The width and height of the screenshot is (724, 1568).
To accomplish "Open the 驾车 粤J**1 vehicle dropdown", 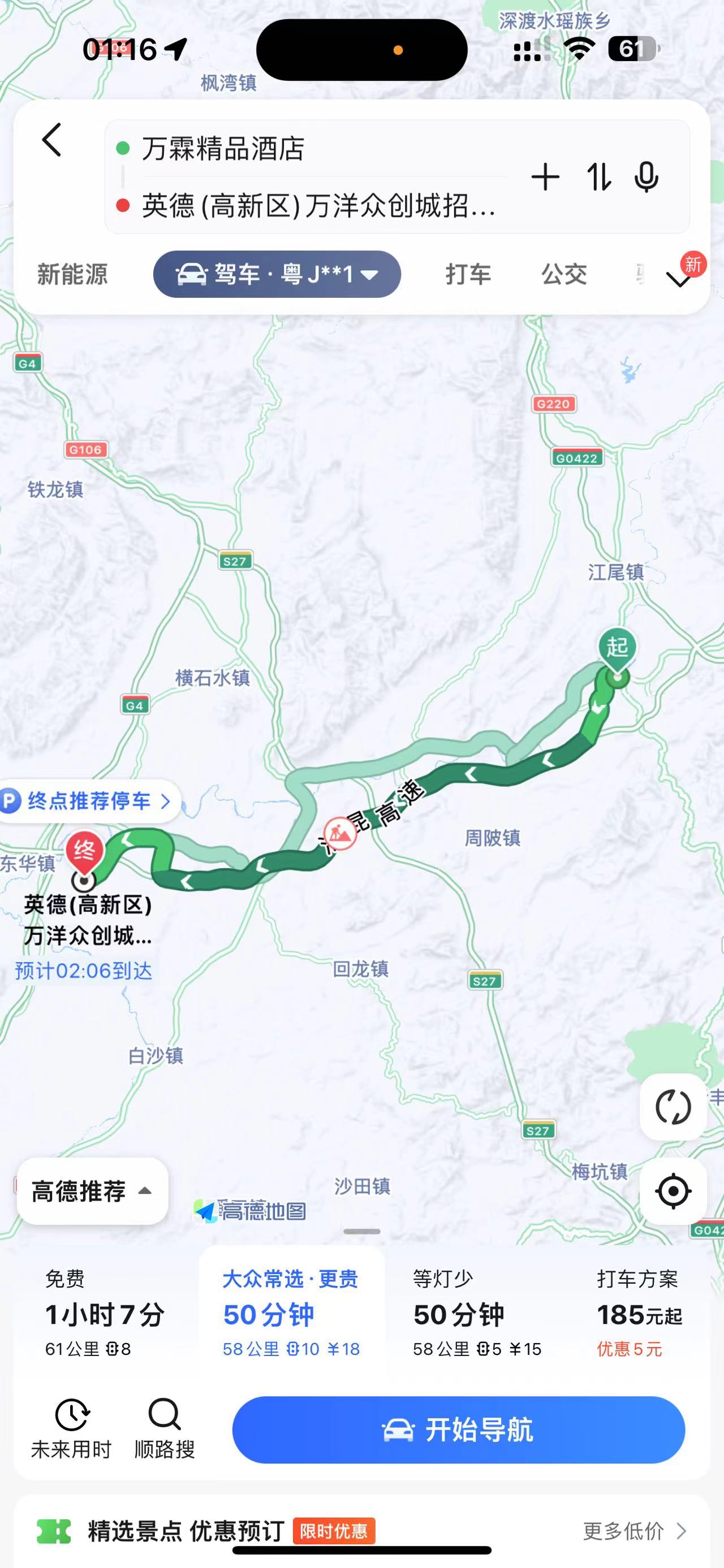I will 277,275.
